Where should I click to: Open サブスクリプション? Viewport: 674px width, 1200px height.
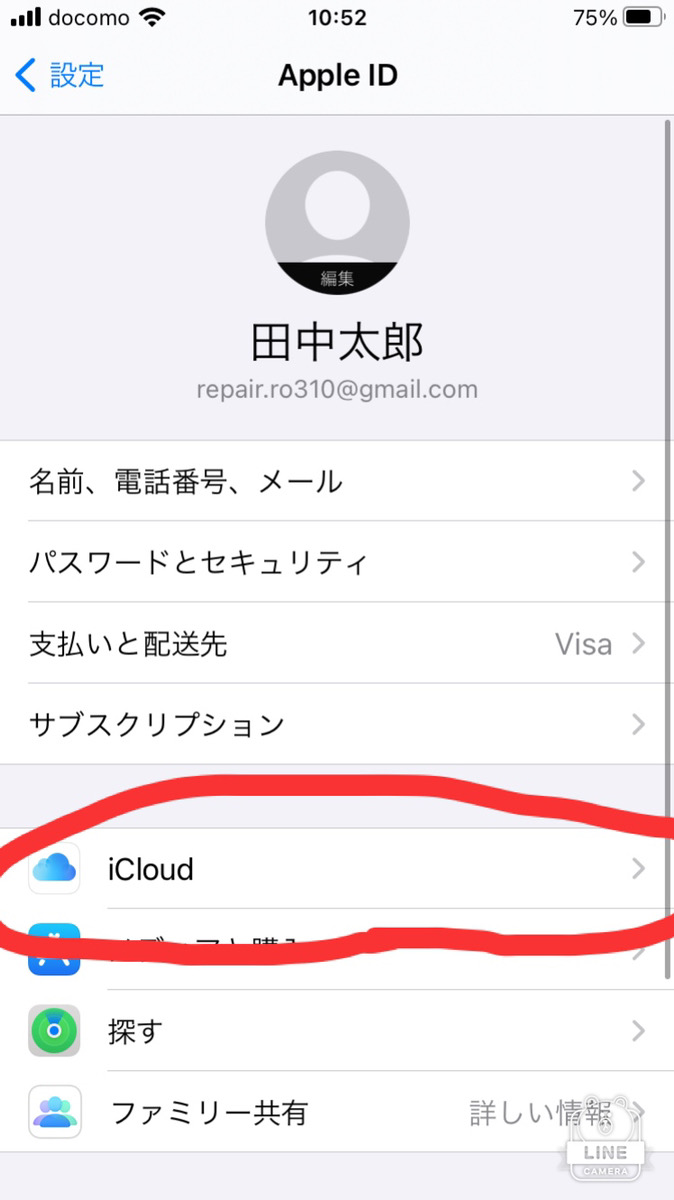pyautogui.click(x=337, y=724)
